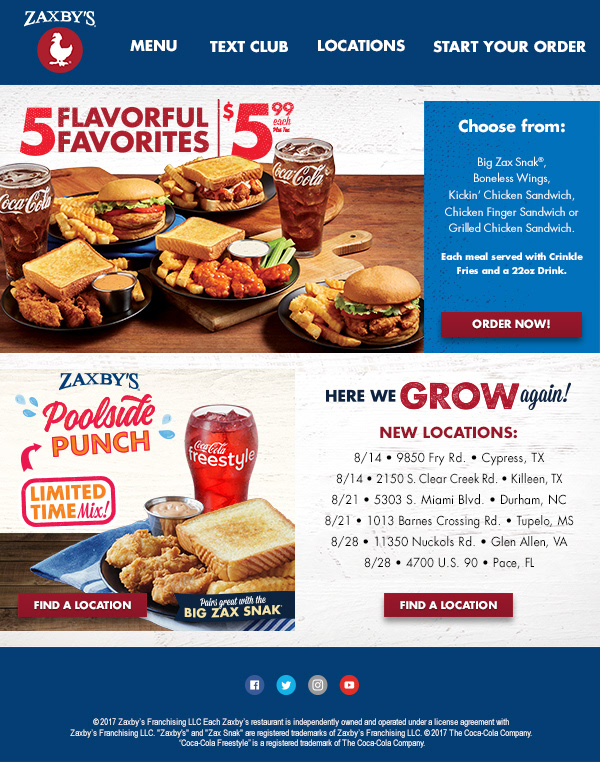Open the YouTube icon in the footer
The width and height of the screenshot is (600, 762).
point(349,685)
